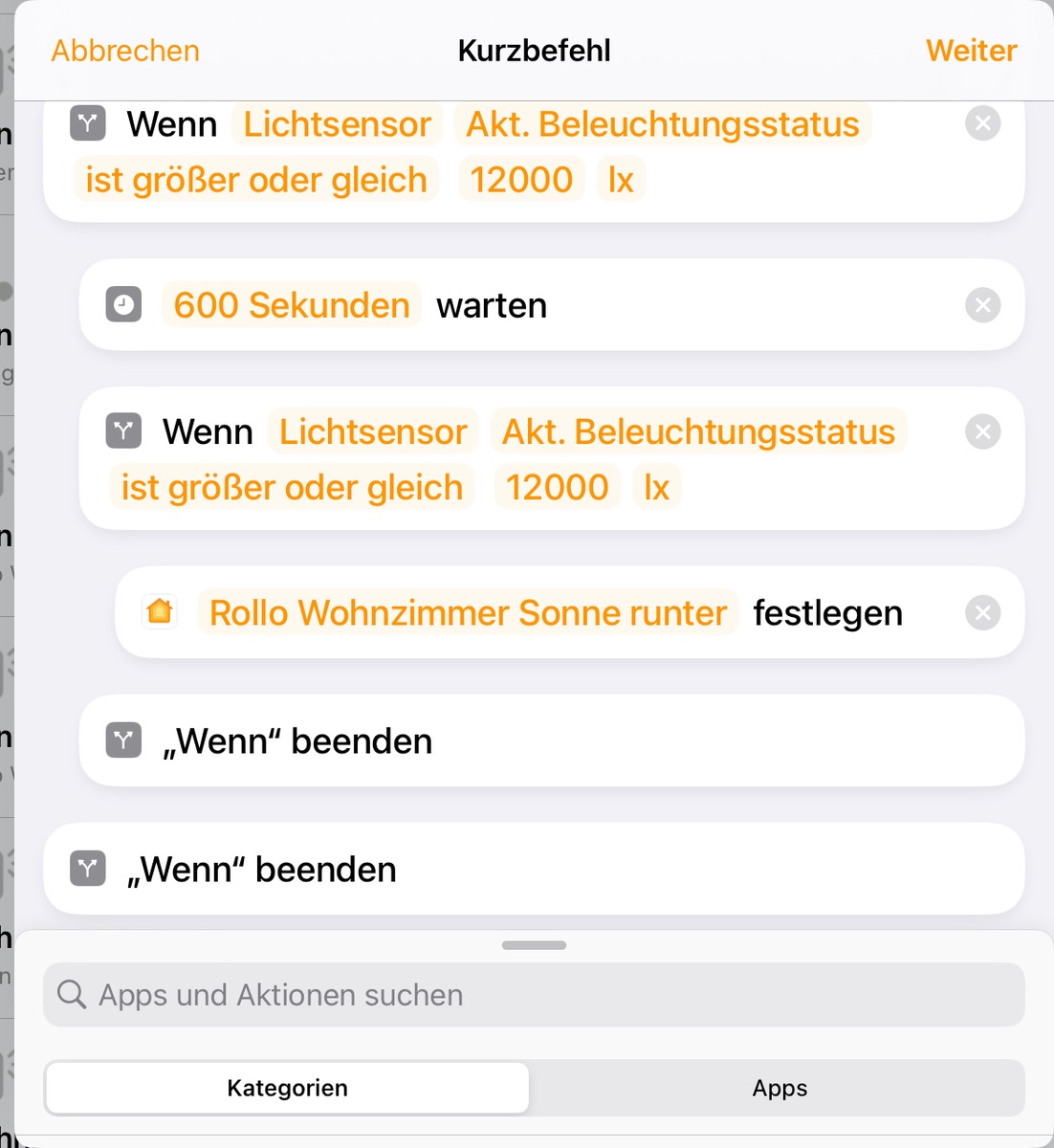Remove the 600 Sekunden warten action
1054x1148 pixels.
point(982,305)
